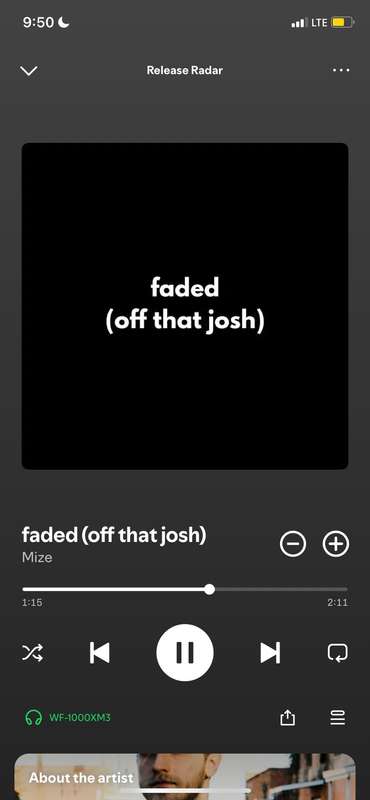Open the WF-1000XM3 device picker
The height and width of the screenshot is (800, 370).
67,718
